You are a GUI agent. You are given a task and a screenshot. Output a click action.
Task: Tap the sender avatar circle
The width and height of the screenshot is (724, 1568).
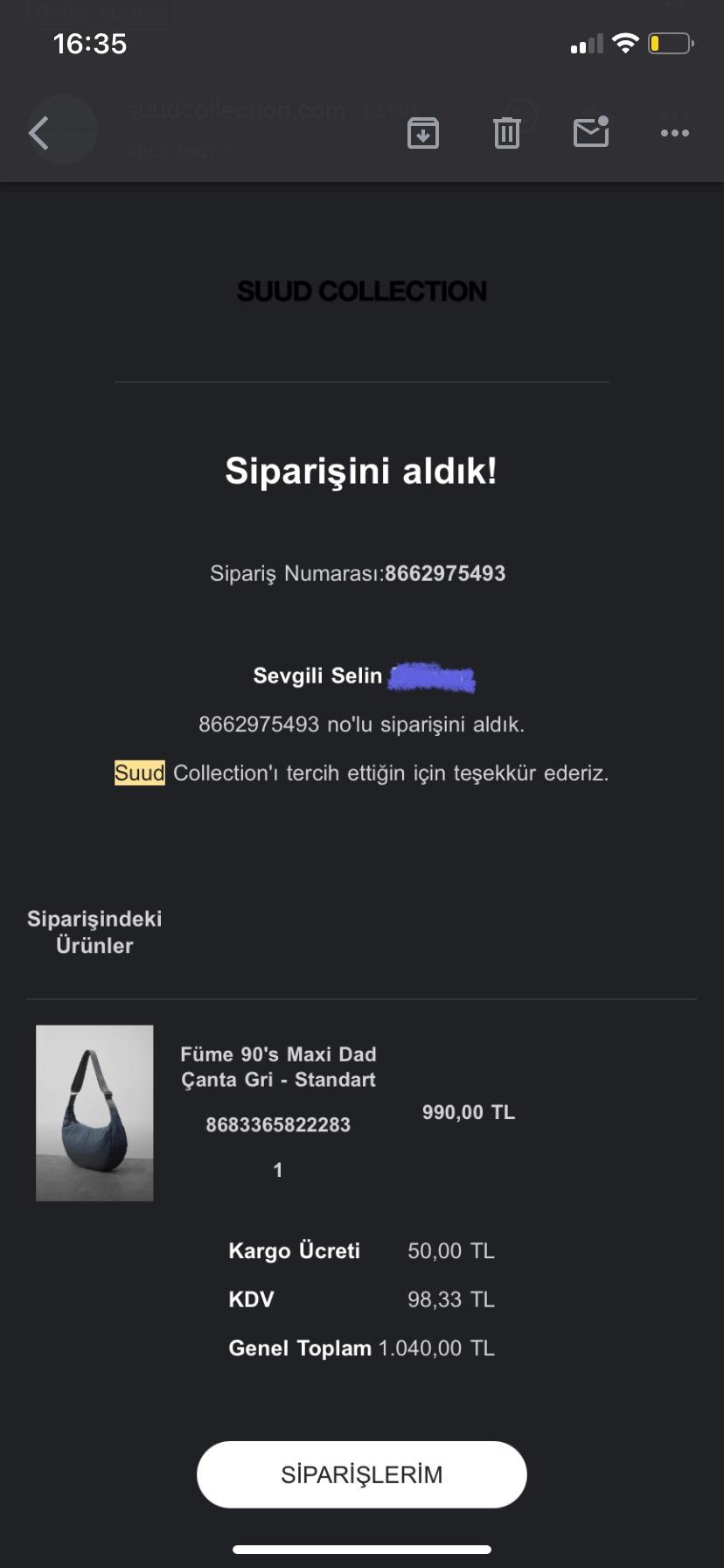coord(62,129)
